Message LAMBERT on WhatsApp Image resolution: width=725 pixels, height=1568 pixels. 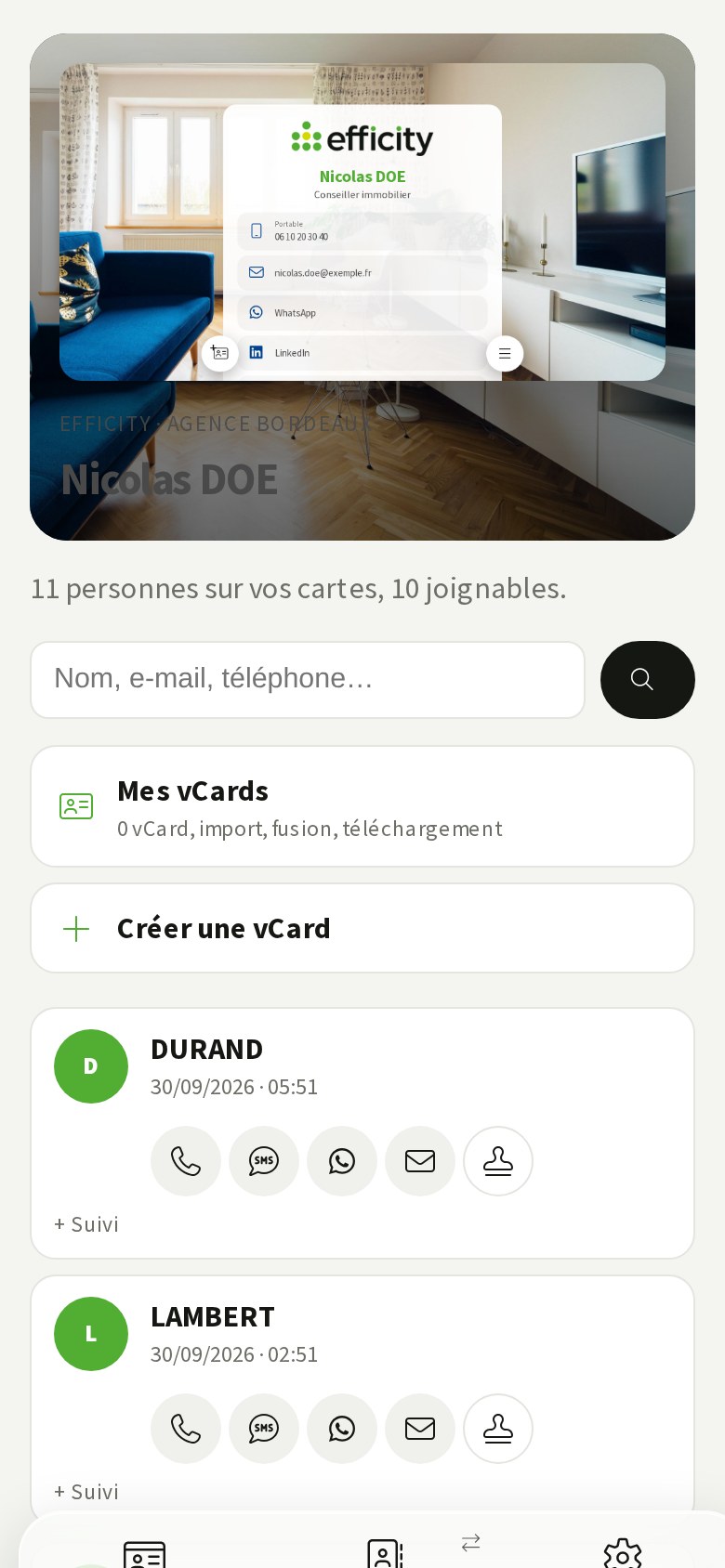click(342, 1429)
